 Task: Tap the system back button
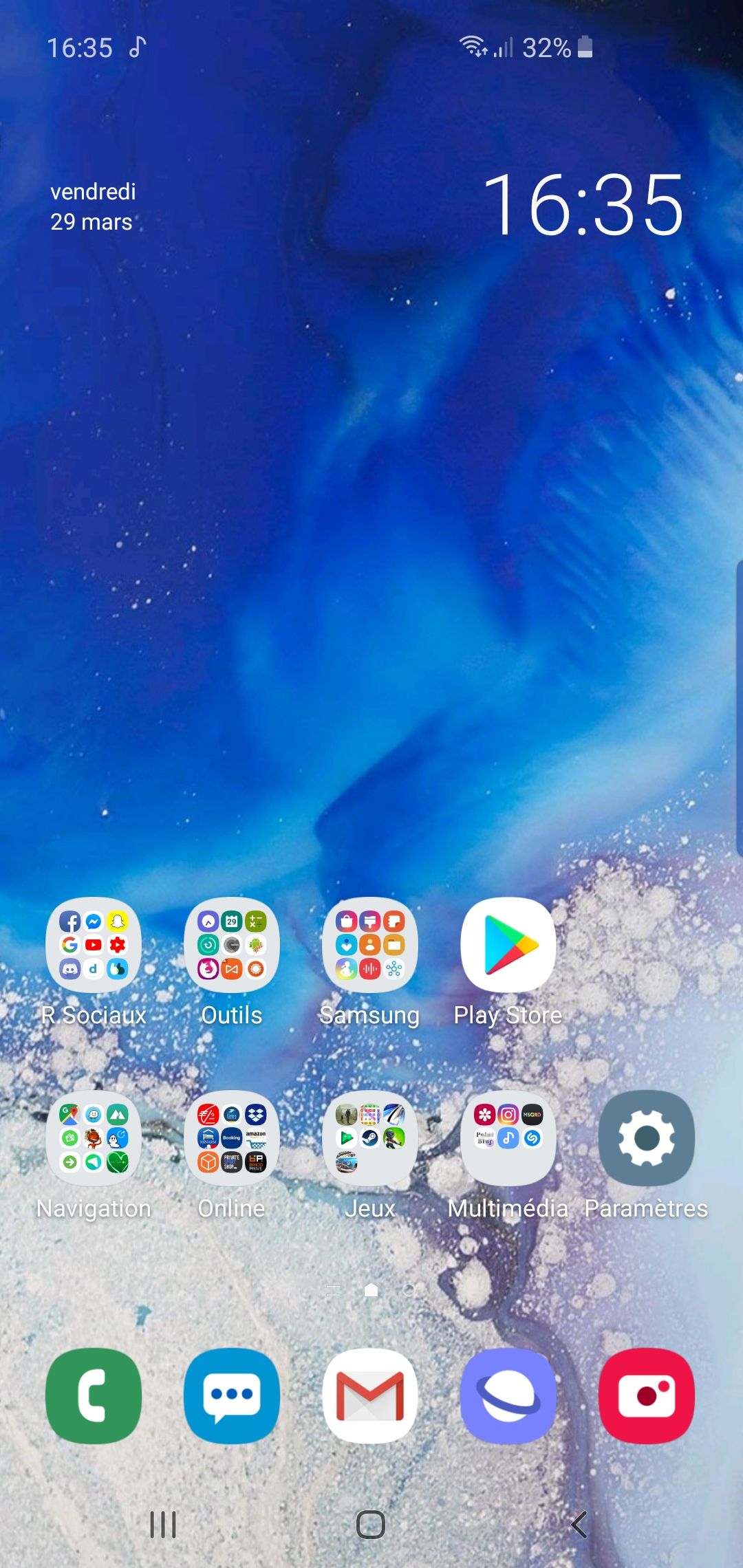click(x=579, y=1525)
